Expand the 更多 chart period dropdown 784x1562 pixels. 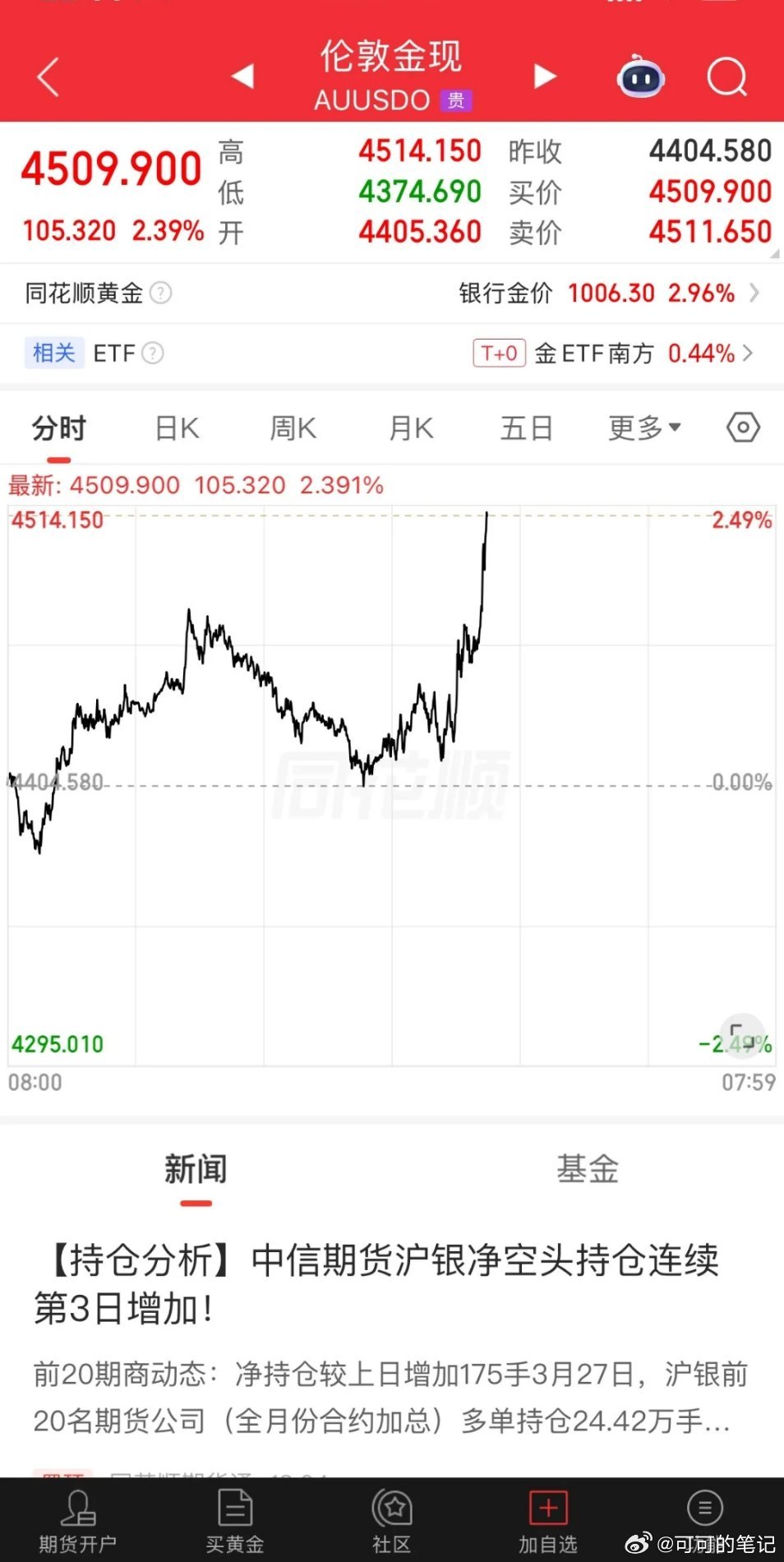[x=644, y=427]
